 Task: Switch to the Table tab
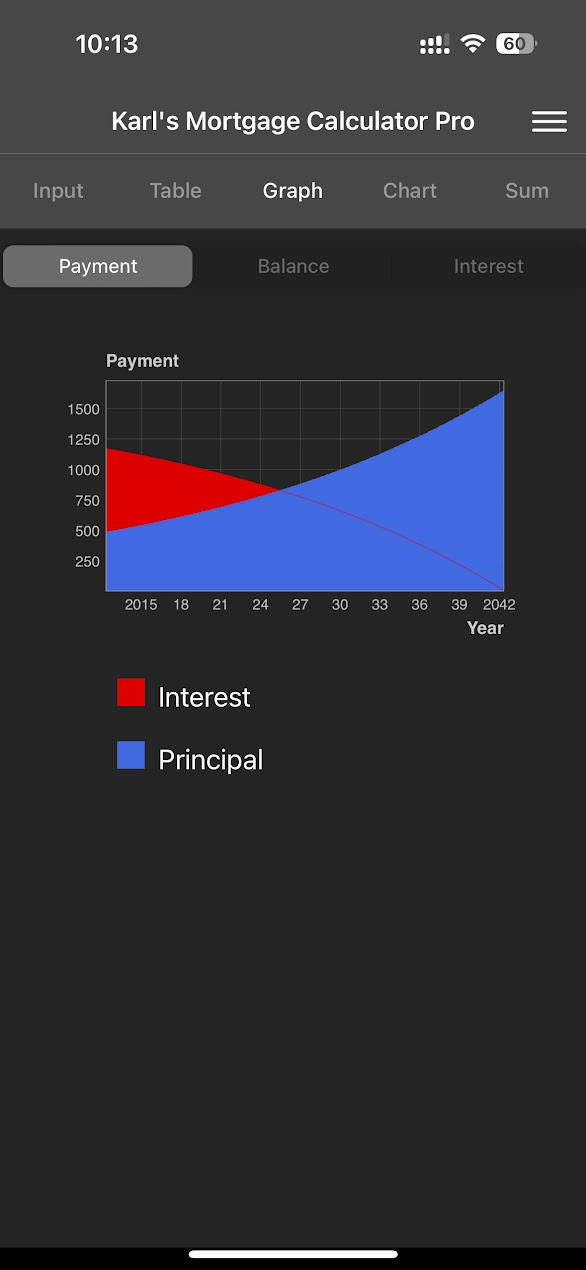pos(176,191)
